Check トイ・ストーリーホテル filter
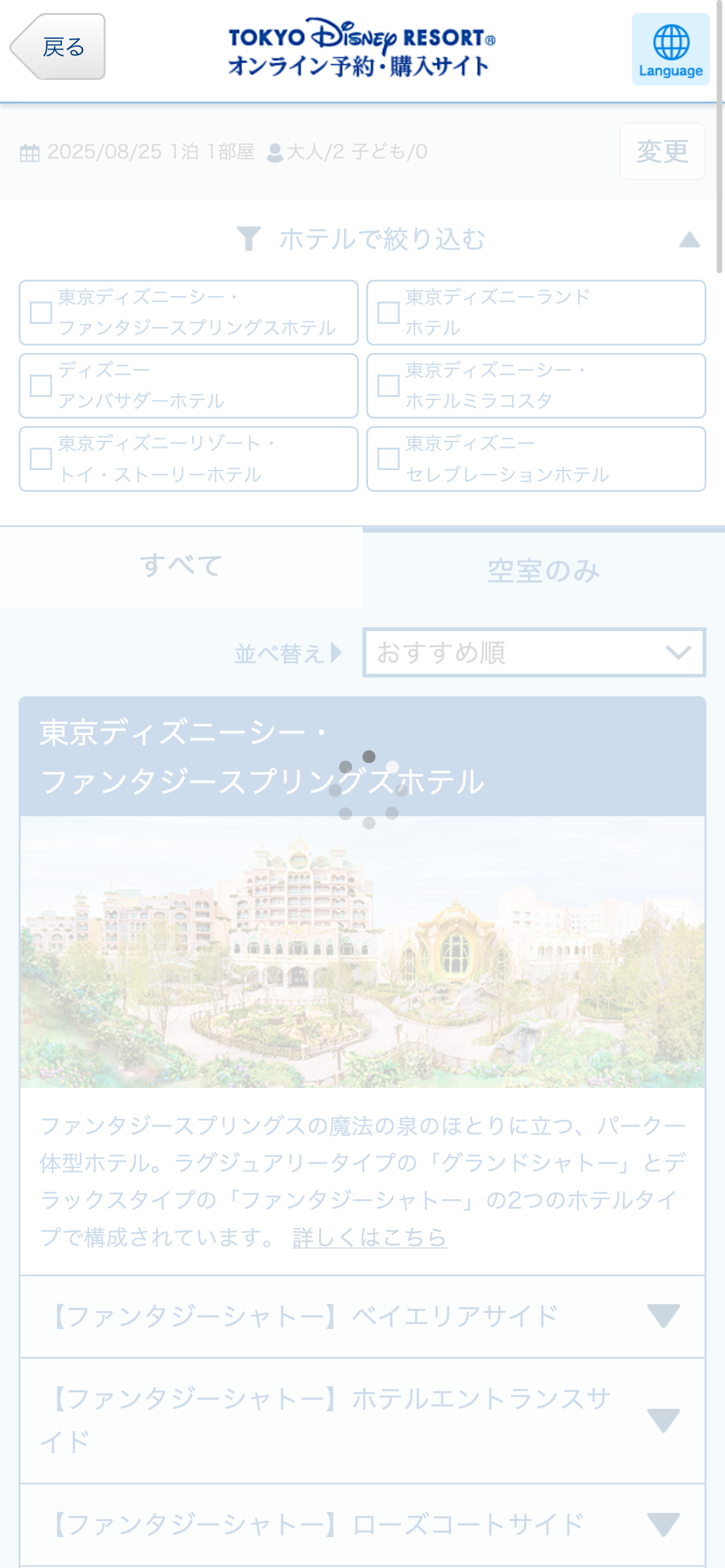Viewport: 725px width, 1568px height. coord(42,459)
